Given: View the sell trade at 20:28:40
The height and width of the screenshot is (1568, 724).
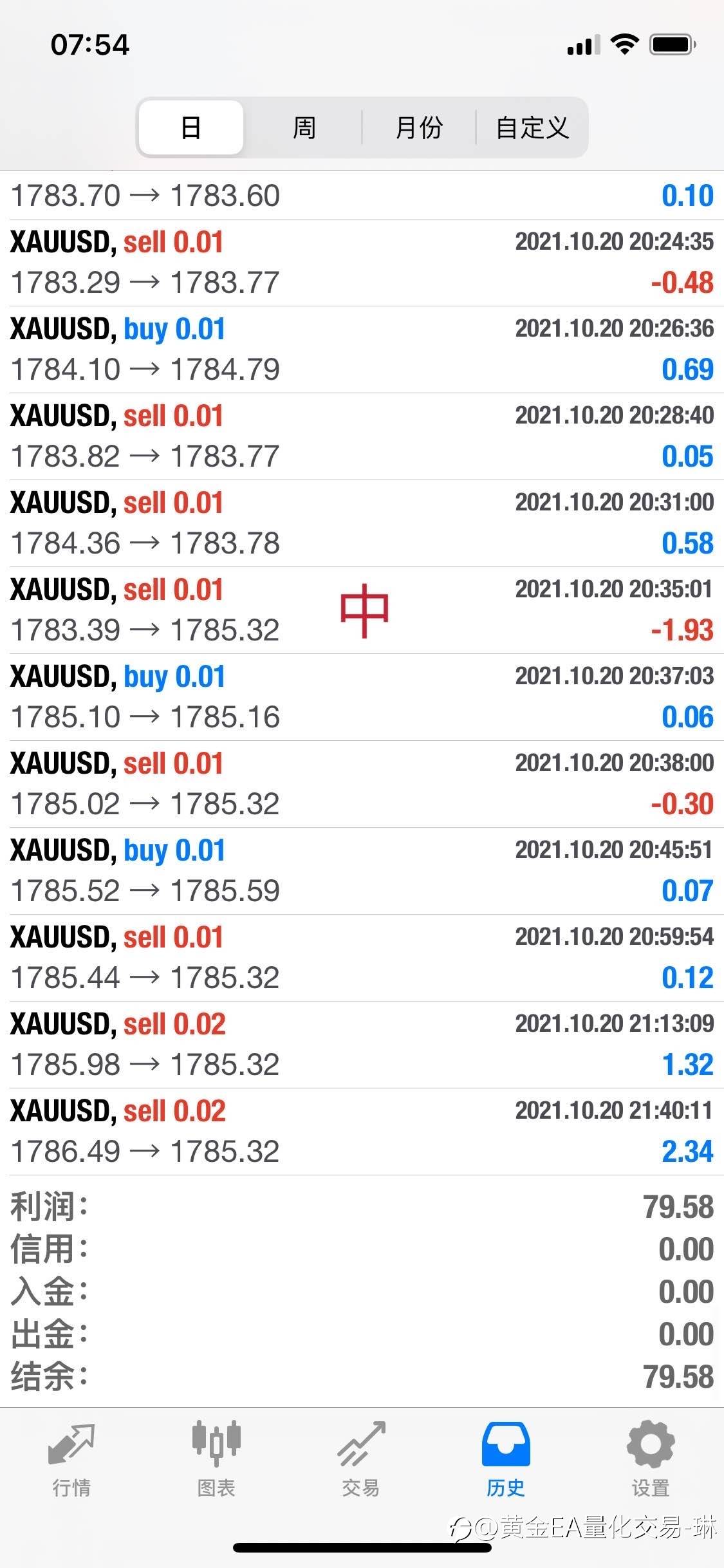Looking at the screenshot, I should 362,436.
